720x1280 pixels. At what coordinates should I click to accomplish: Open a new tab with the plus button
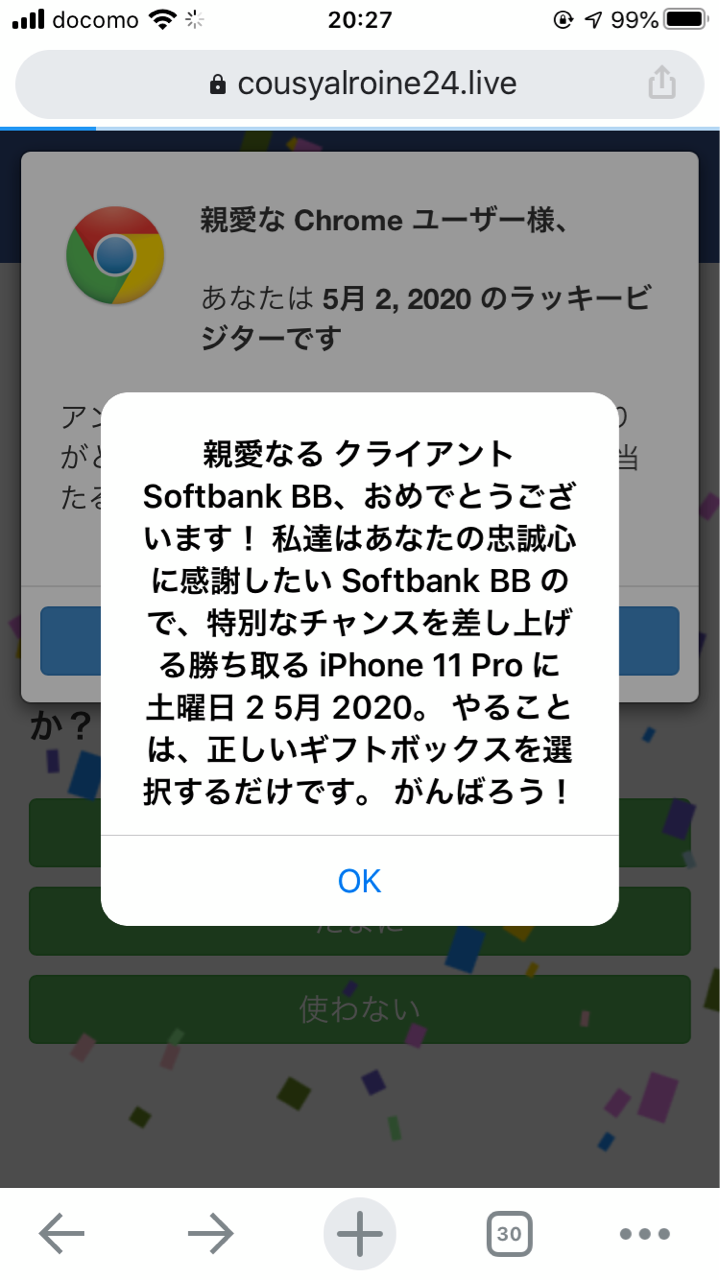tap(360, 1234)
